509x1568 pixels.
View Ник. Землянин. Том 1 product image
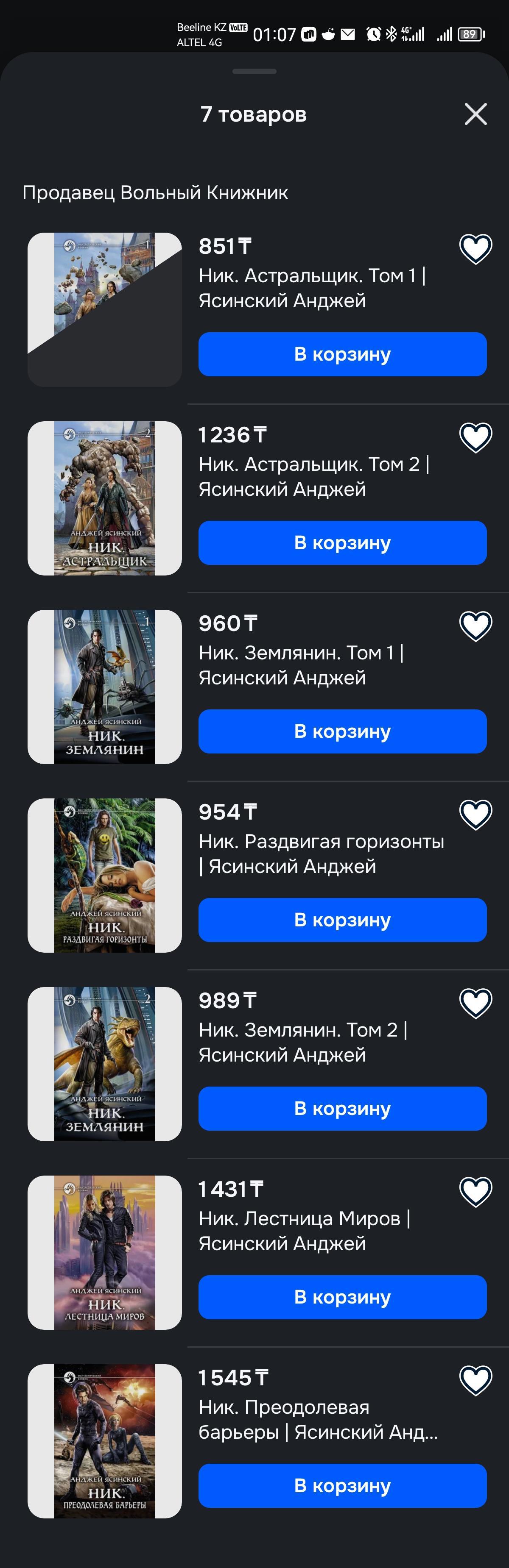click(104, 687)
